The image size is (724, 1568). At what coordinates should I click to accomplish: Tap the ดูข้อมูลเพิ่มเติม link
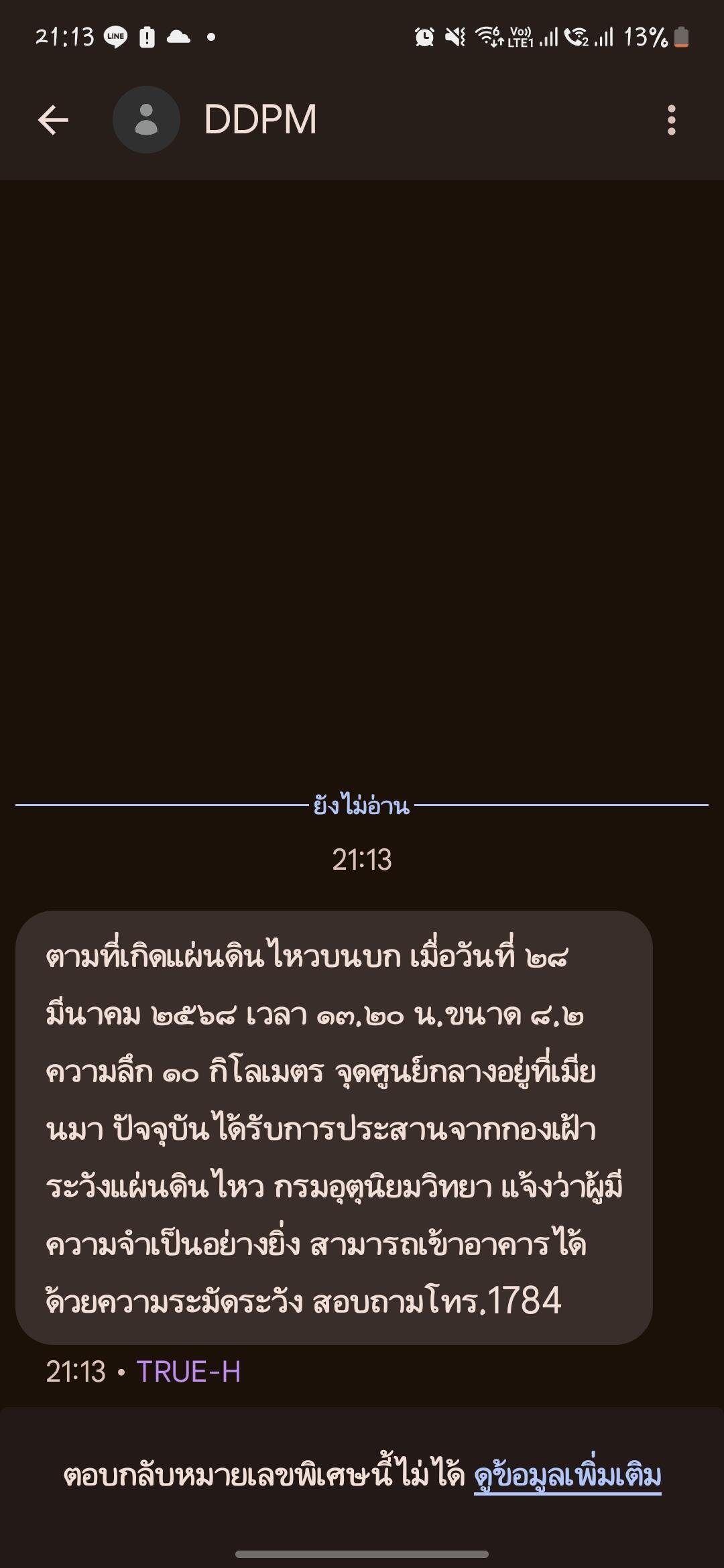coord(567,1476)
